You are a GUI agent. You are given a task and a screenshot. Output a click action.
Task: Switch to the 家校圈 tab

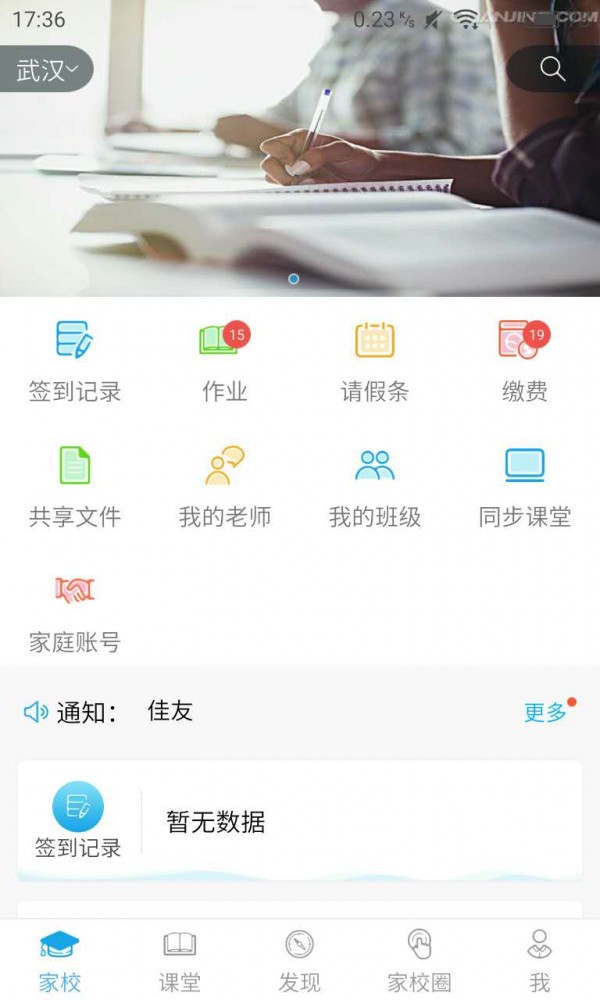tap(419, 960)
